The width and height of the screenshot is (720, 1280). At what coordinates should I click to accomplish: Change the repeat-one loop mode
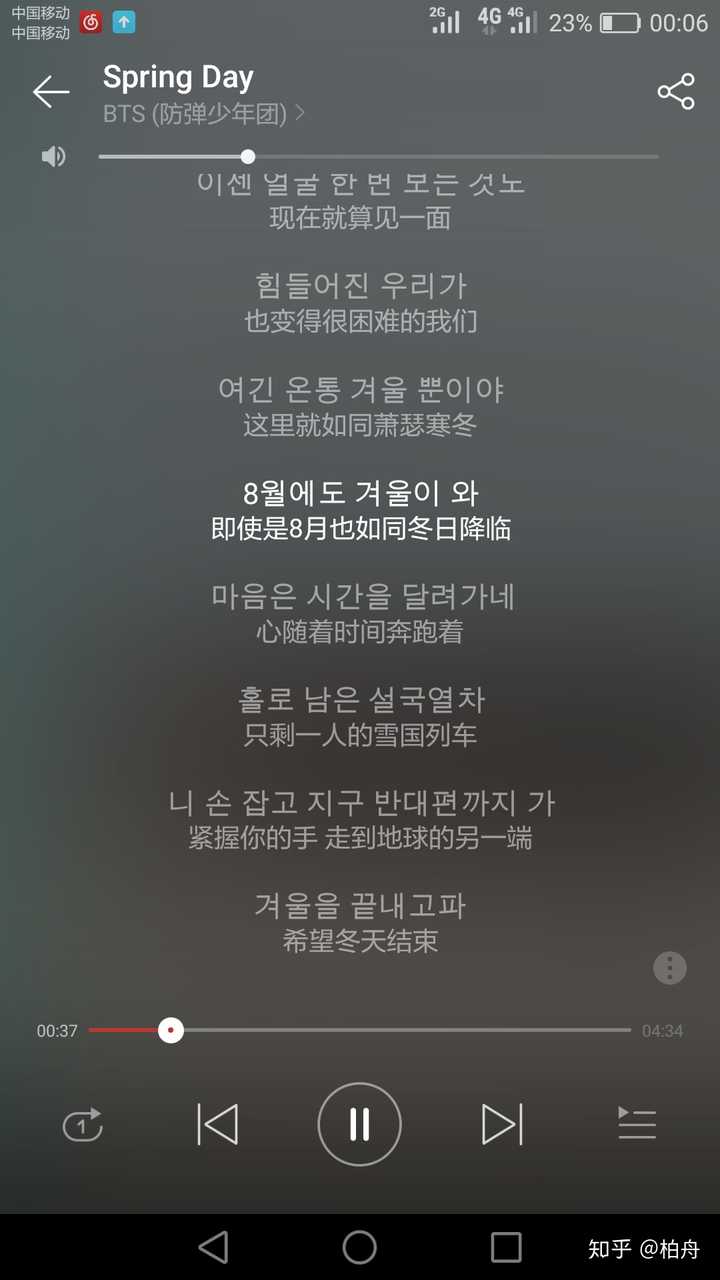(x=83, y=1125)
